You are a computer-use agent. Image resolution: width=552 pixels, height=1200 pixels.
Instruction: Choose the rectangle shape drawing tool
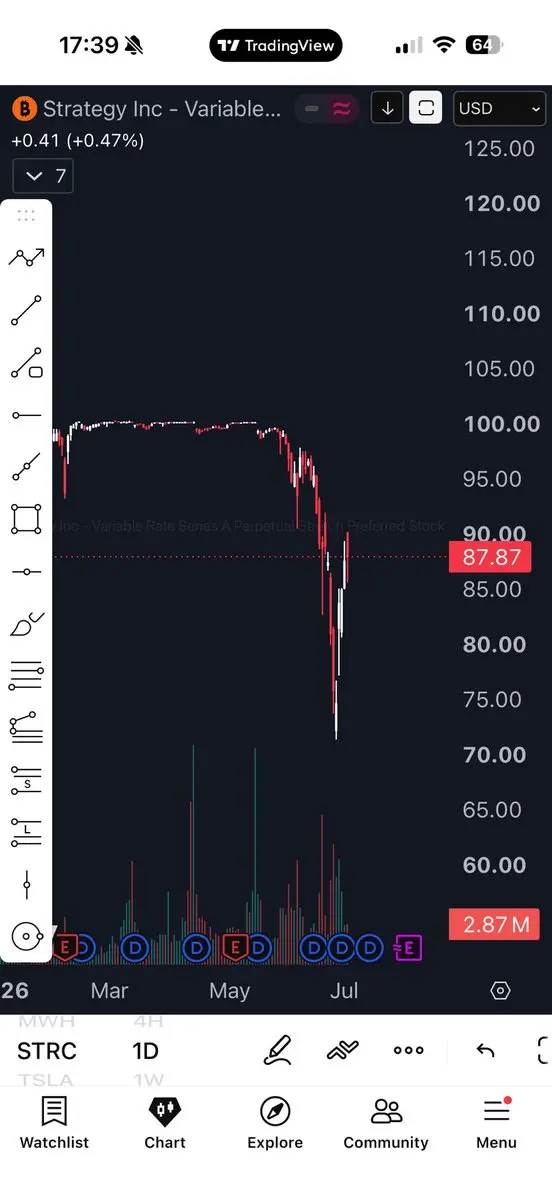tap(26, 519)
